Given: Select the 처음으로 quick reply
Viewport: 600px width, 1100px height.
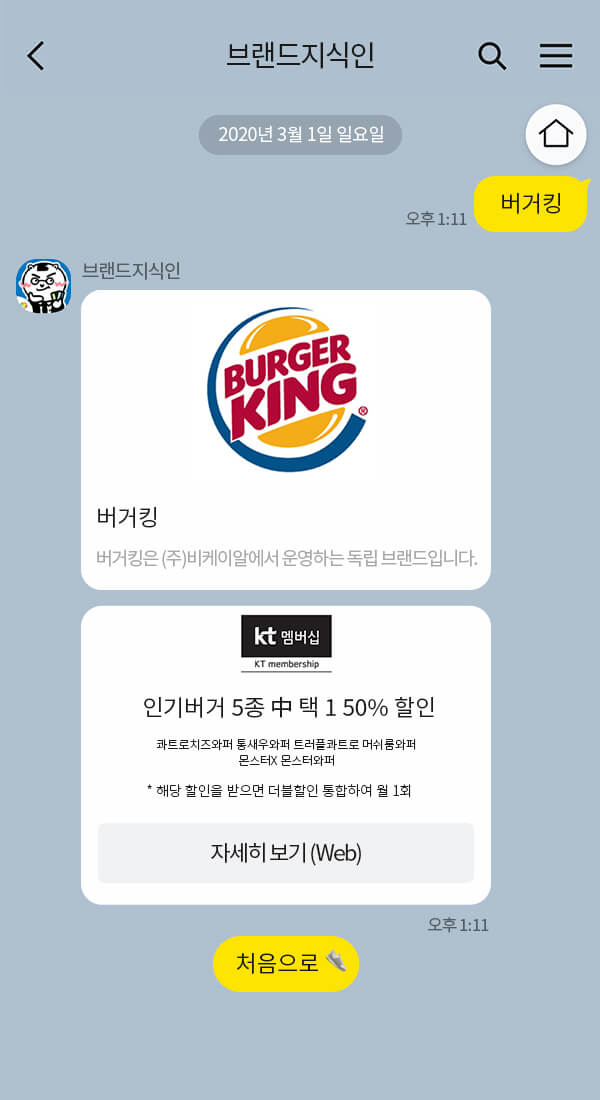Looking at the screenshot, I should [x=286, y=963].
